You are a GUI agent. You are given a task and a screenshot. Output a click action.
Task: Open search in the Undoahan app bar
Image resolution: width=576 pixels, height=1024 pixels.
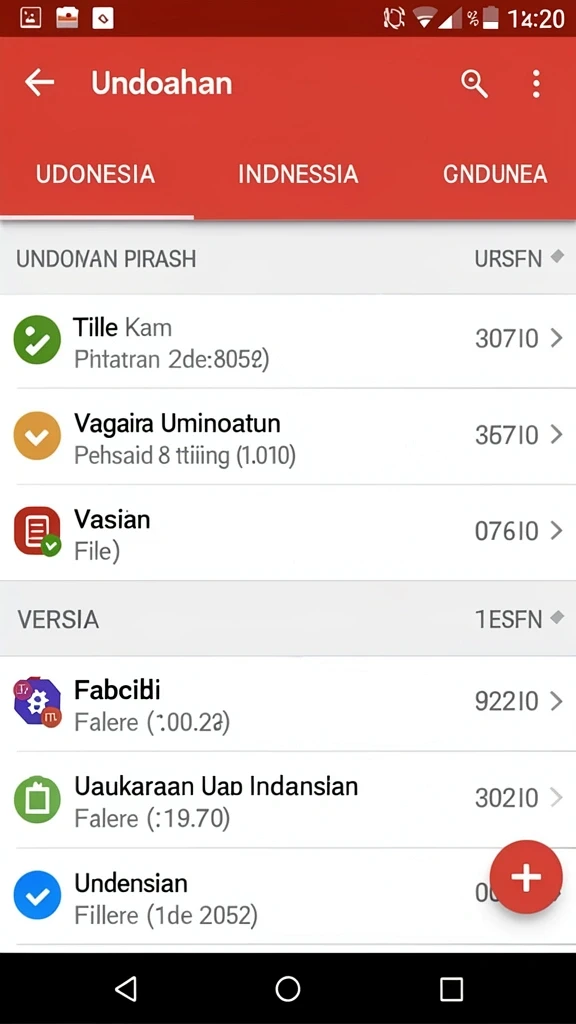point(474,84)
